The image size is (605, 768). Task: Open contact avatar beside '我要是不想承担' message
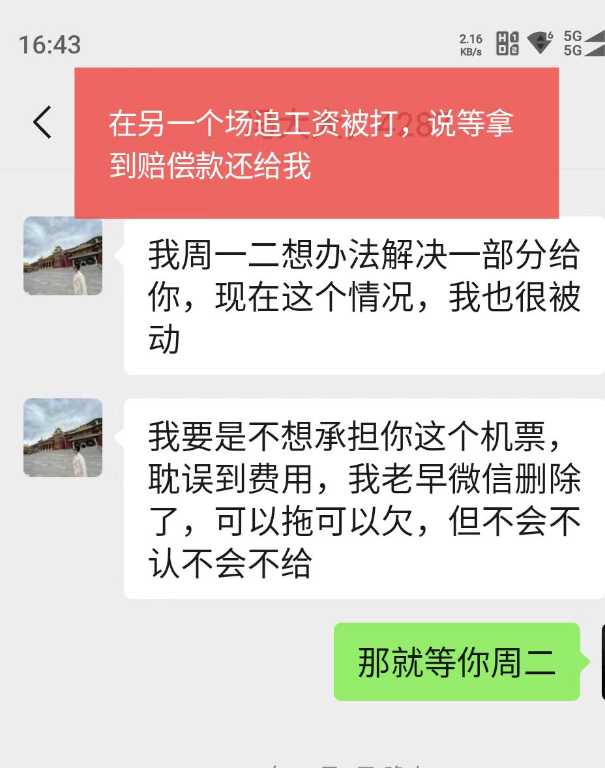point(63,437)
